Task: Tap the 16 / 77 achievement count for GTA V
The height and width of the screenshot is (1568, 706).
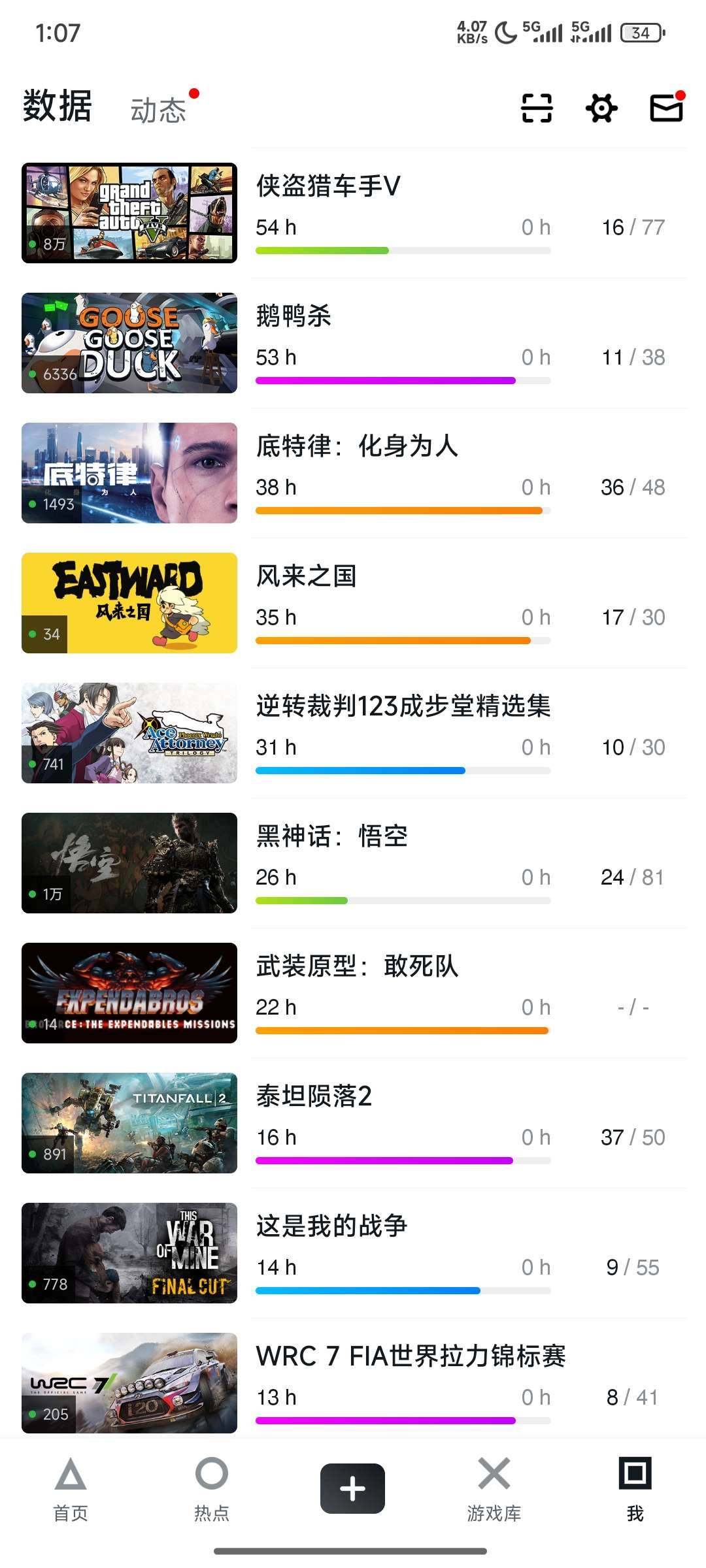Action: pos(631,227)
